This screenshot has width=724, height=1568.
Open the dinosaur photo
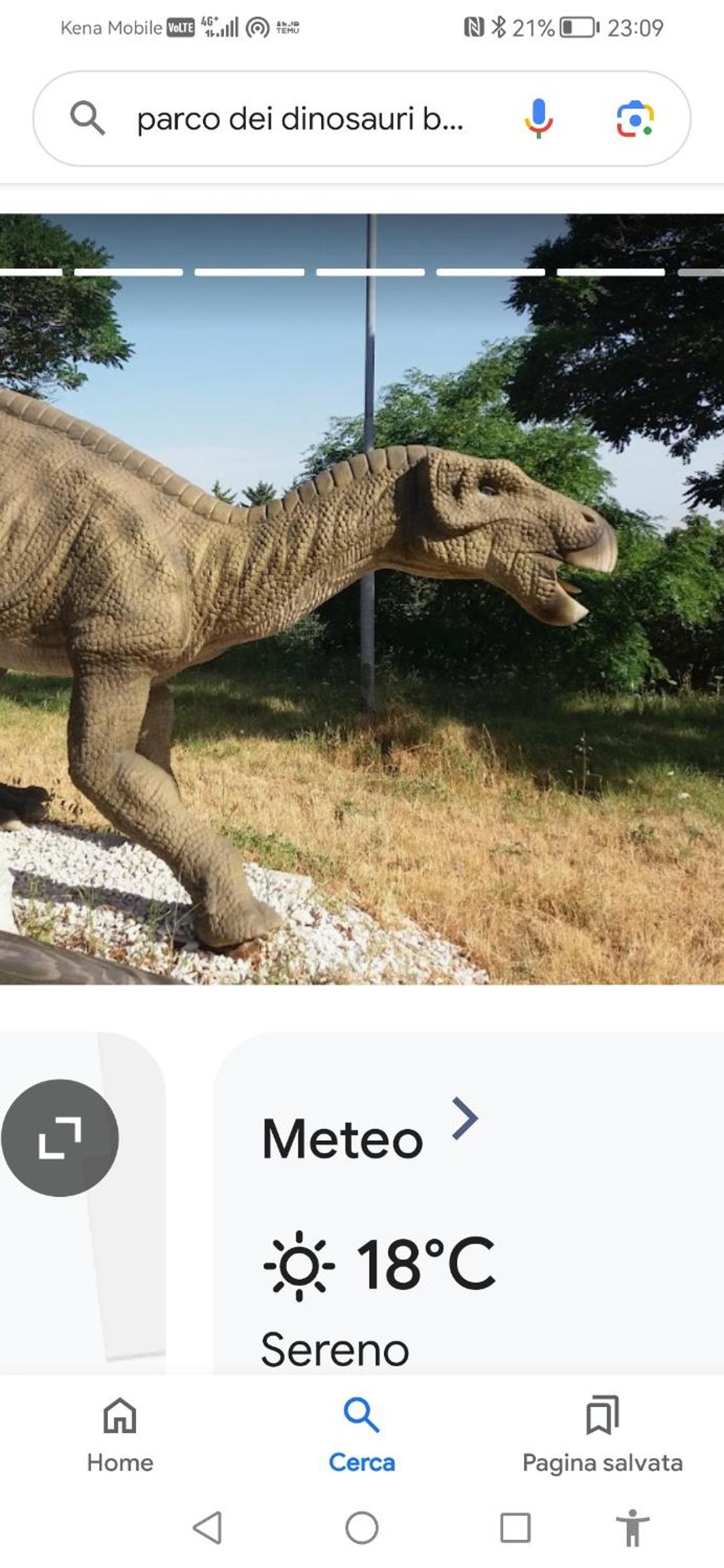(362, 598)
